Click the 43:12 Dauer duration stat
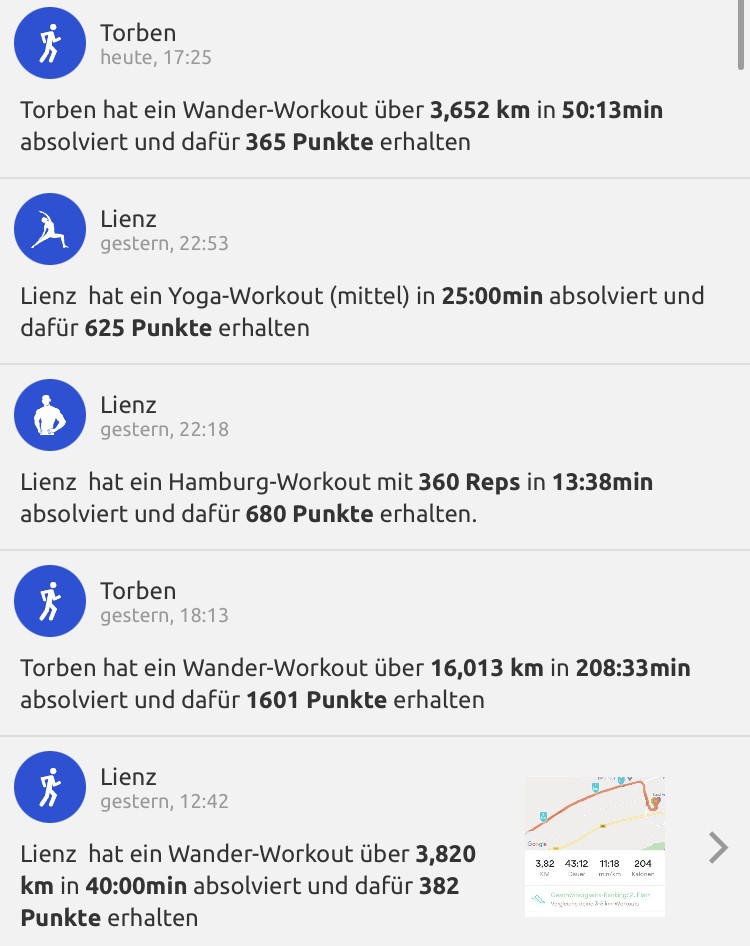The width and height of the screenshot is (750, 946). [x=578, y=862]
